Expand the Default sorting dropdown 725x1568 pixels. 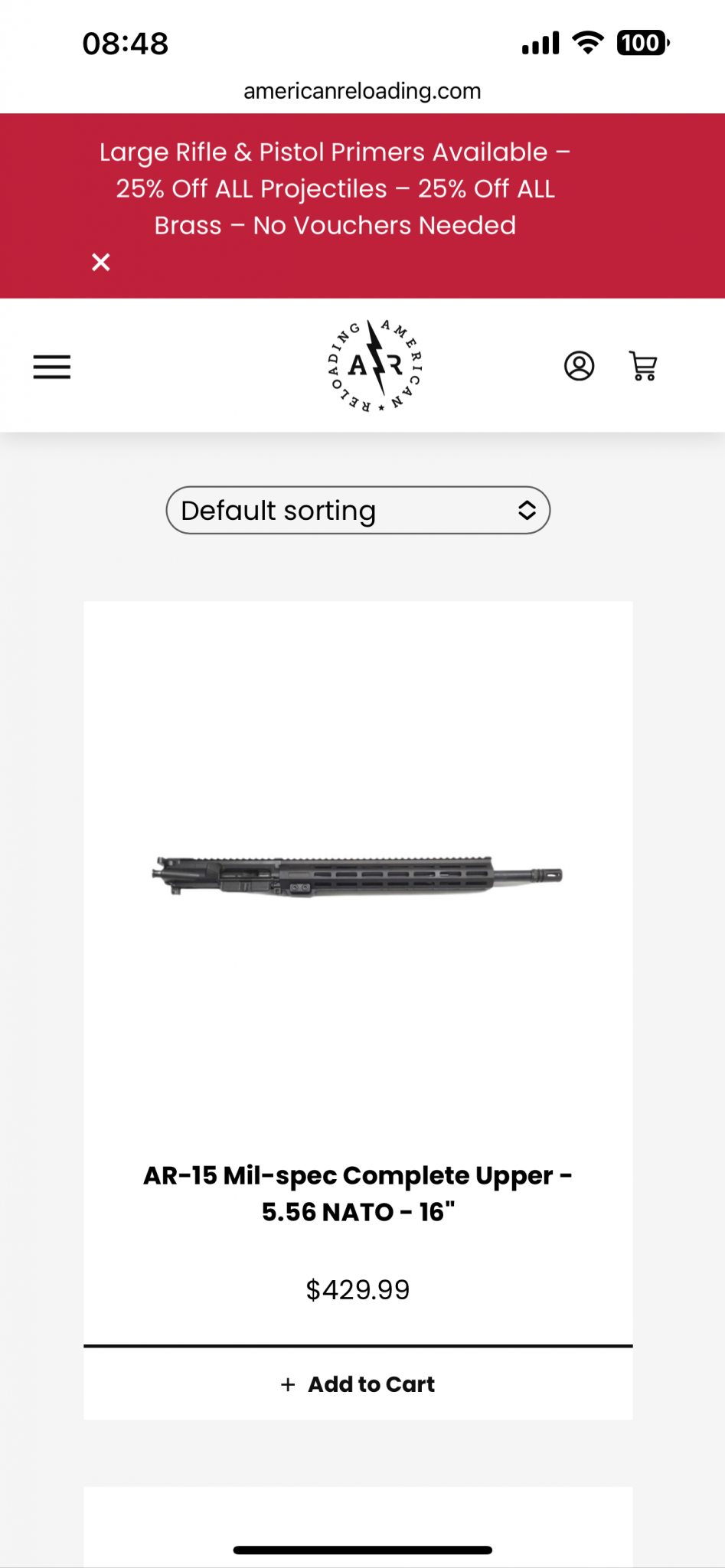click(x=358, y=511)
